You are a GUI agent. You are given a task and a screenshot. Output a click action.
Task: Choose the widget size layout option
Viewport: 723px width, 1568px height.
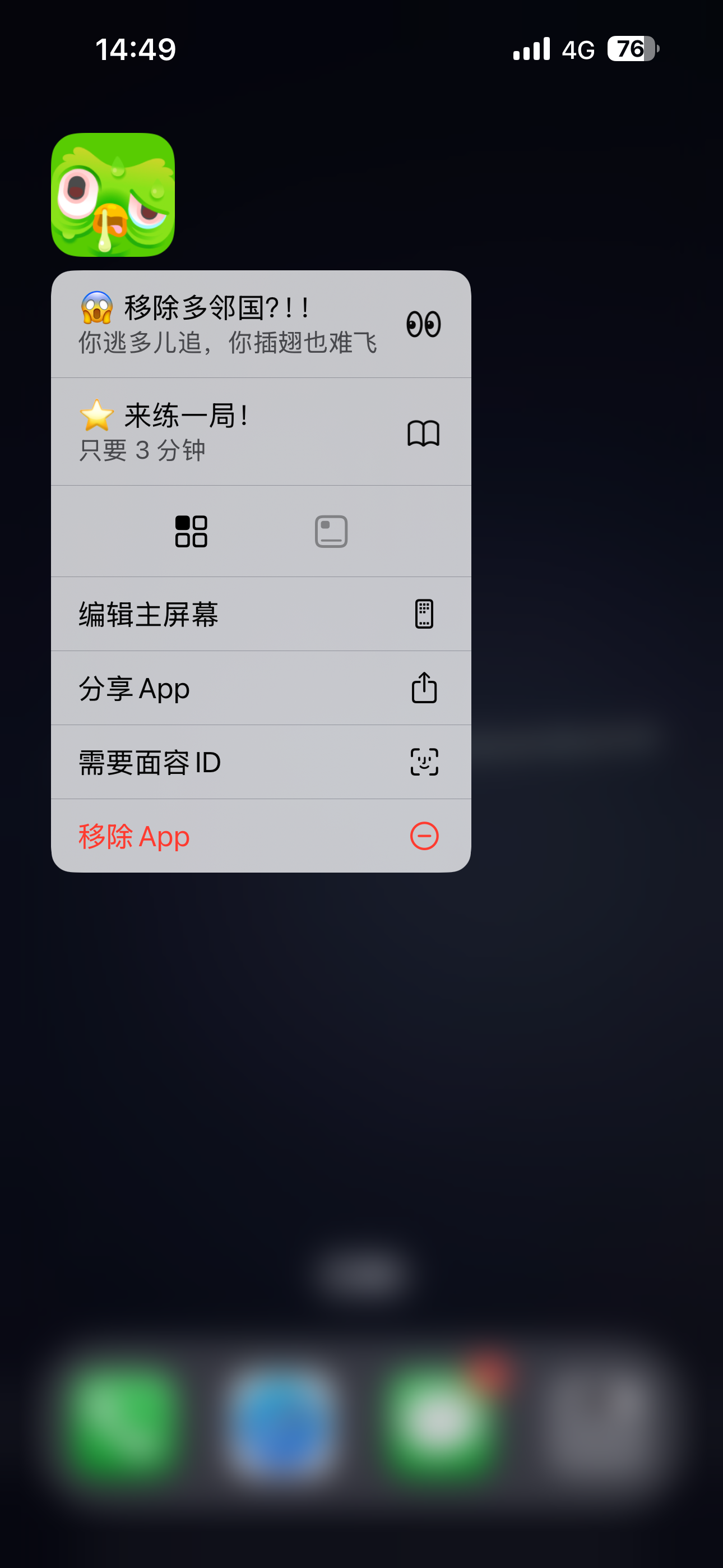click(331, 532)
